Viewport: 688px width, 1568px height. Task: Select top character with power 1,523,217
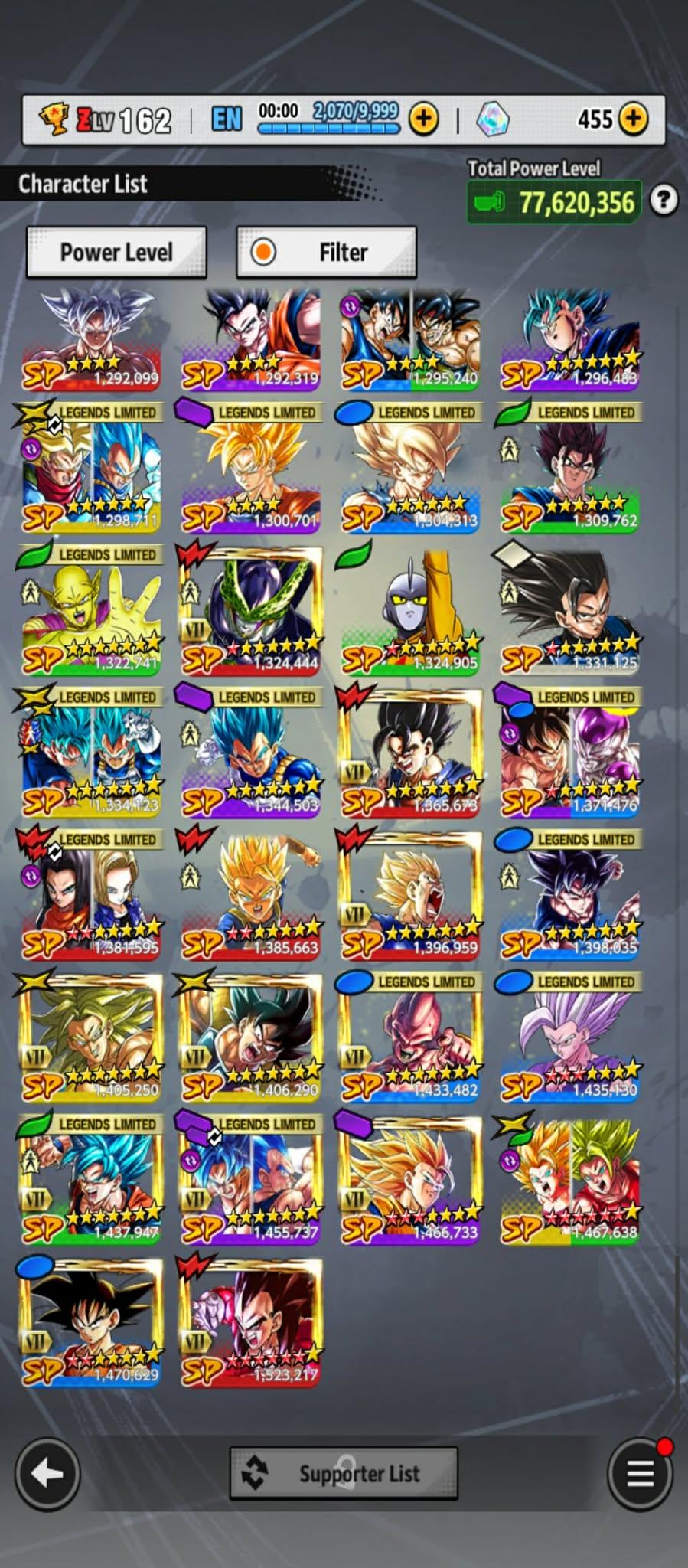click(251, 1322)
